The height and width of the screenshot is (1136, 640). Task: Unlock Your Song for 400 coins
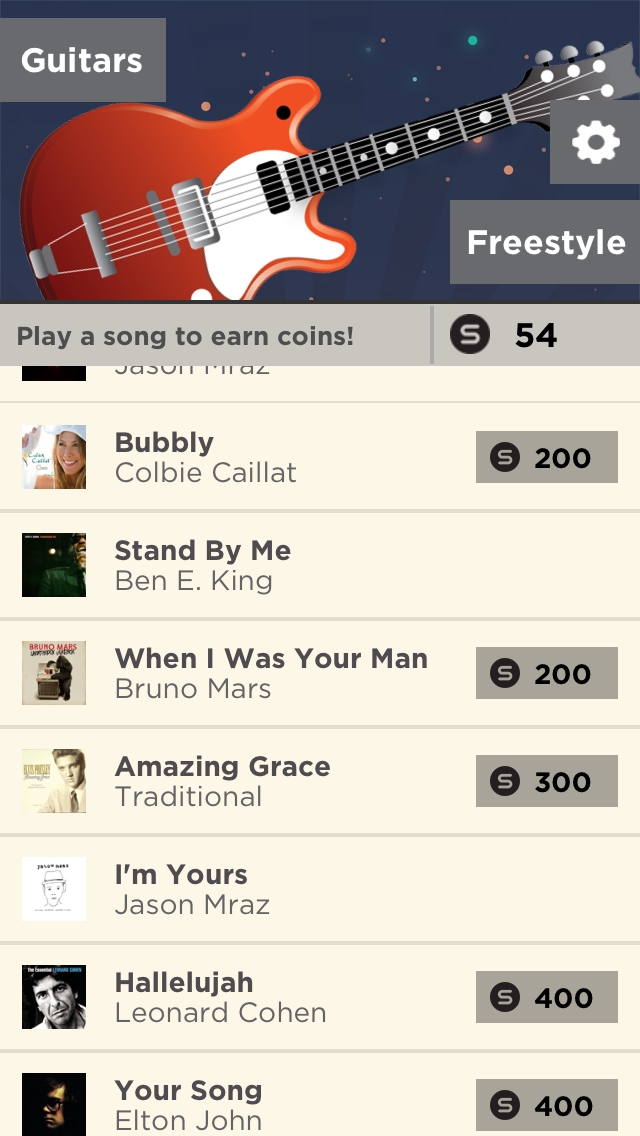tap(546, 1105)
